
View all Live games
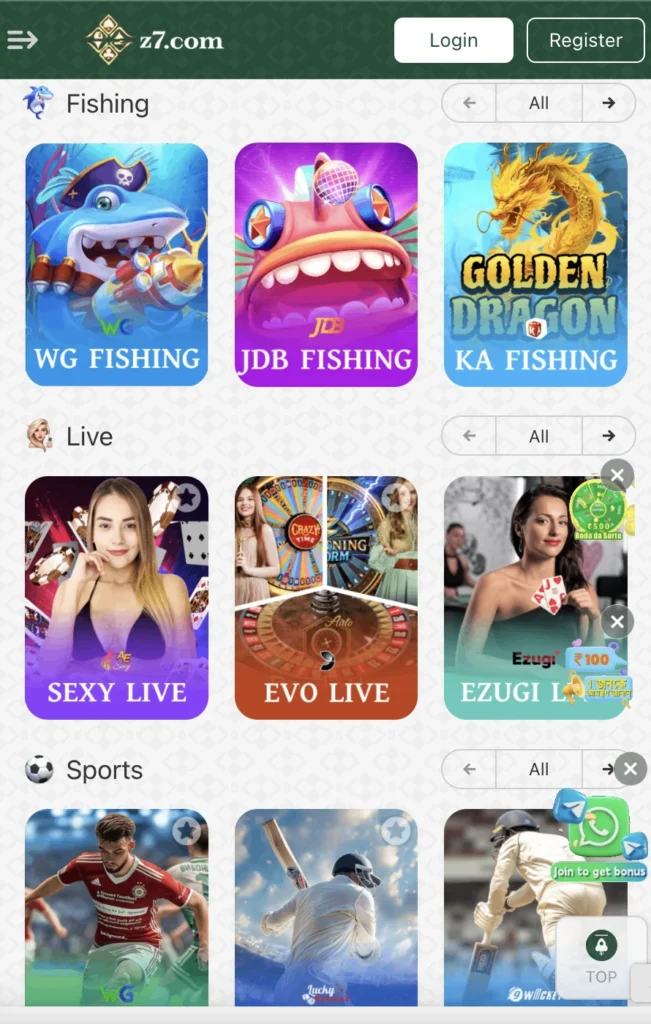tap(539, 436)
